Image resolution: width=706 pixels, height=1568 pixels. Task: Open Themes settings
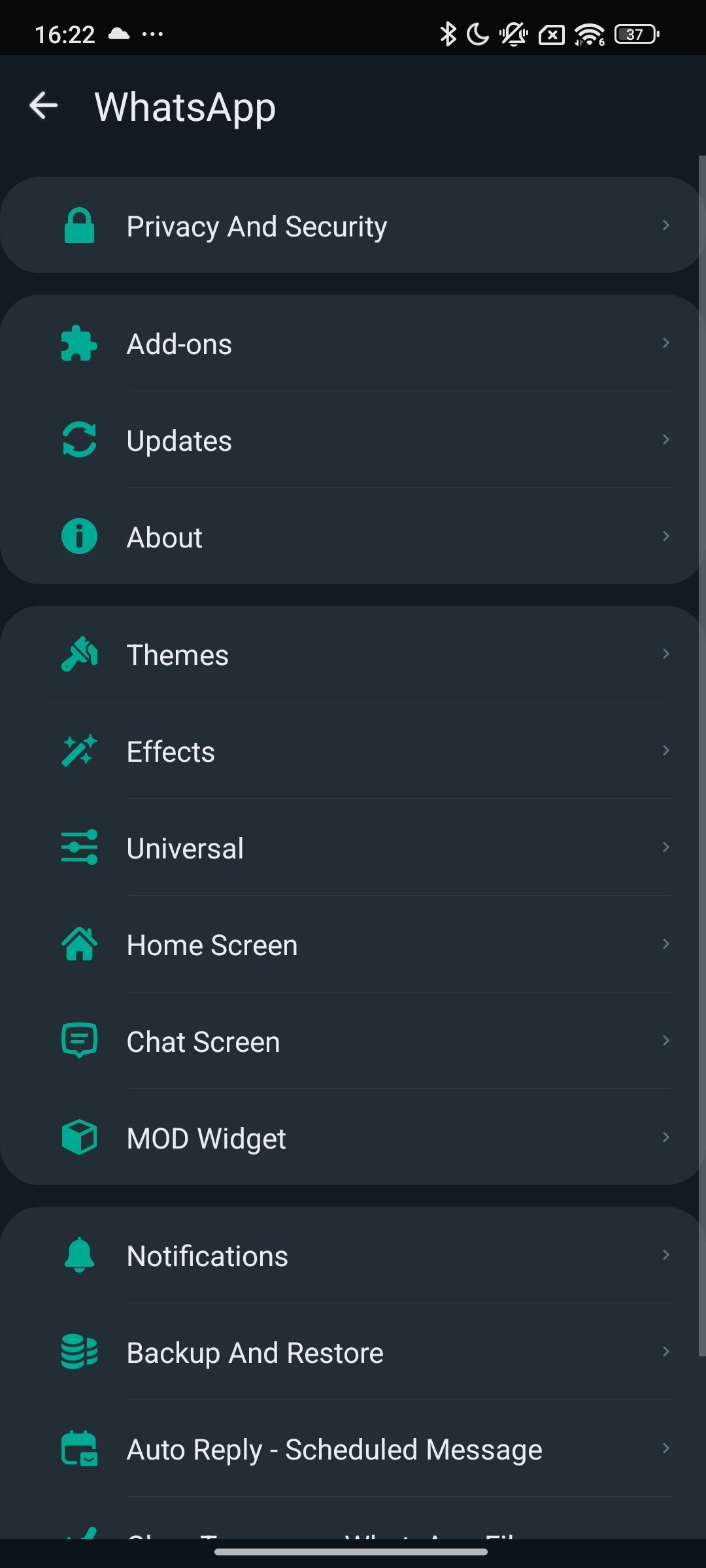353,654
